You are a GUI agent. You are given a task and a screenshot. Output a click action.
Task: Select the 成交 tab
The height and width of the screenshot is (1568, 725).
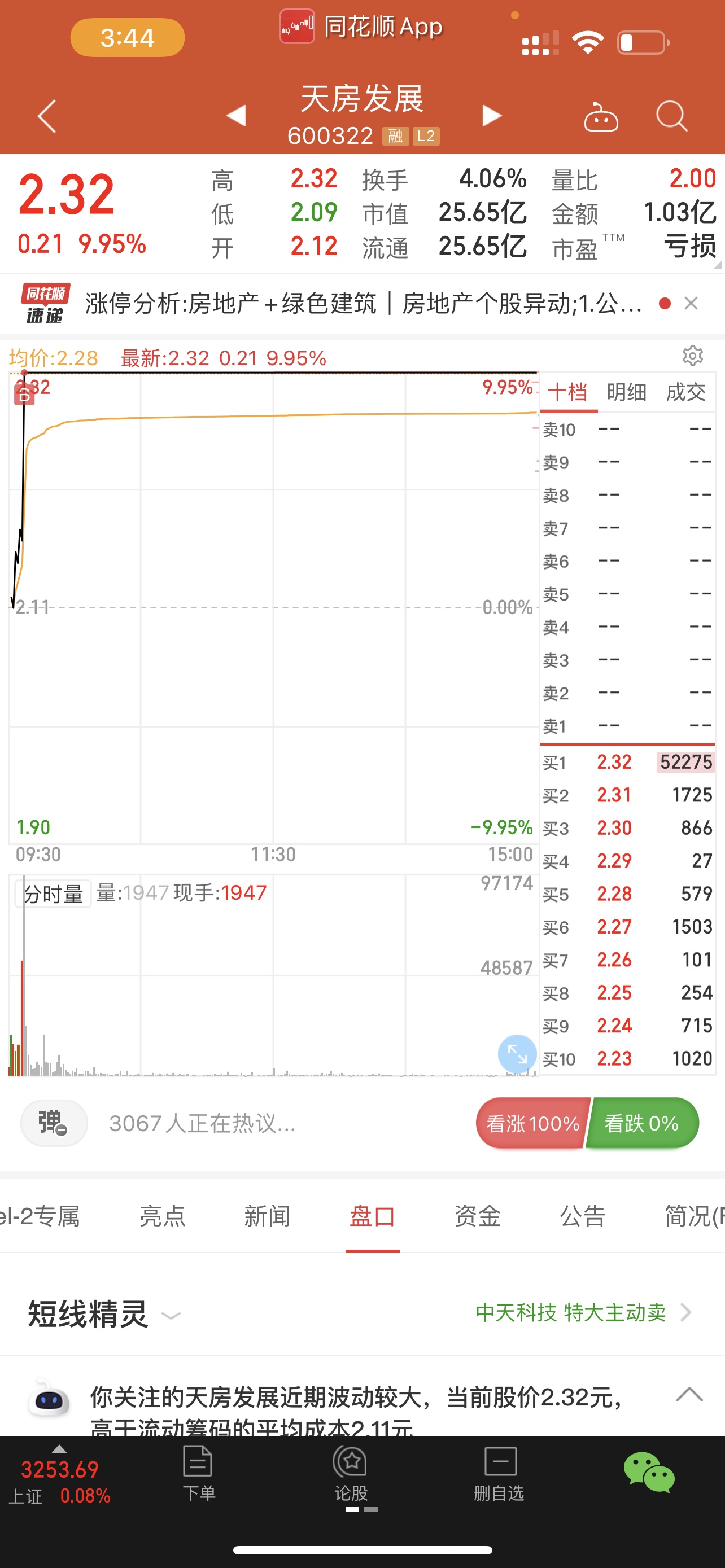[686, 392]
